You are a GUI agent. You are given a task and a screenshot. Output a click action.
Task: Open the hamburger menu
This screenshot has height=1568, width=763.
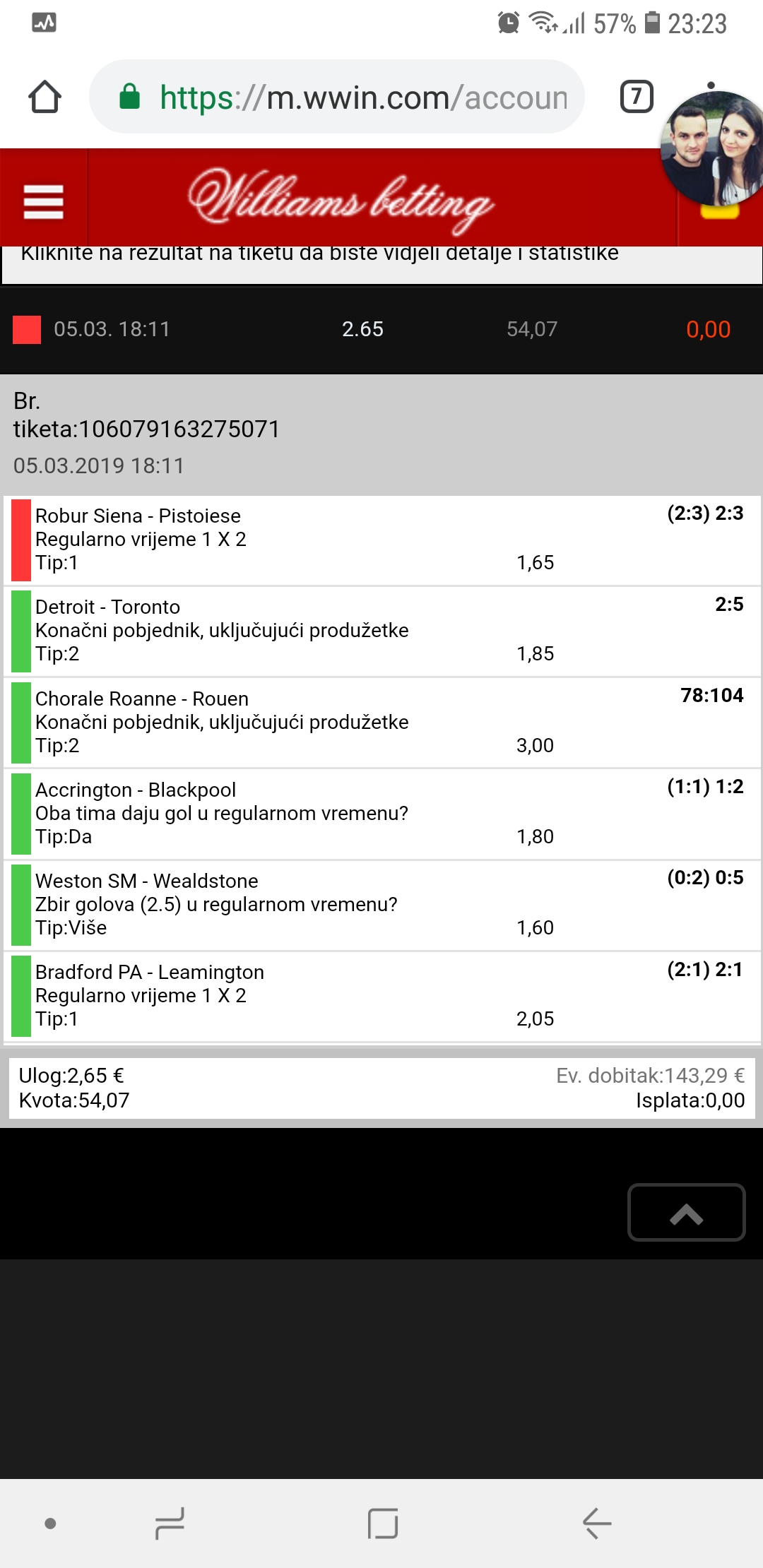[x=44, y=202]
